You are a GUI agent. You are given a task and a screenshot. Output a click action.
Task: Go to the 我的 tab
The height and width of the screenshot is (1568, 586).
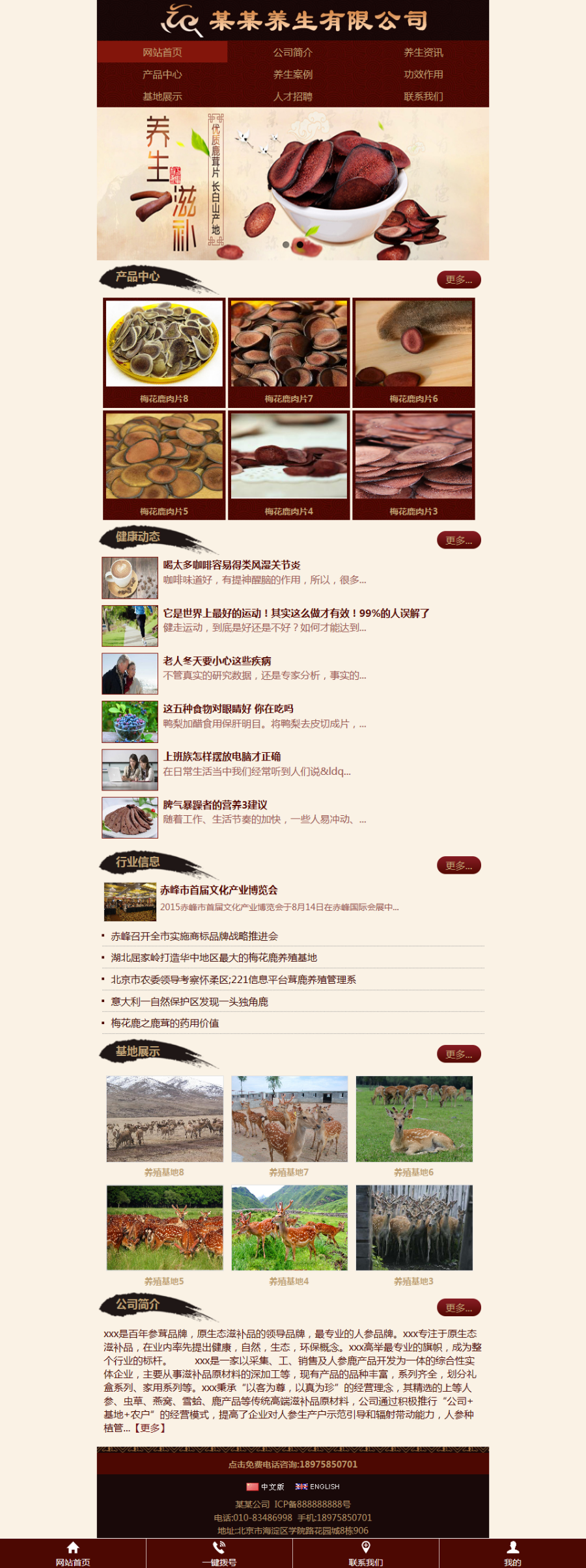tap(512, 1553)
